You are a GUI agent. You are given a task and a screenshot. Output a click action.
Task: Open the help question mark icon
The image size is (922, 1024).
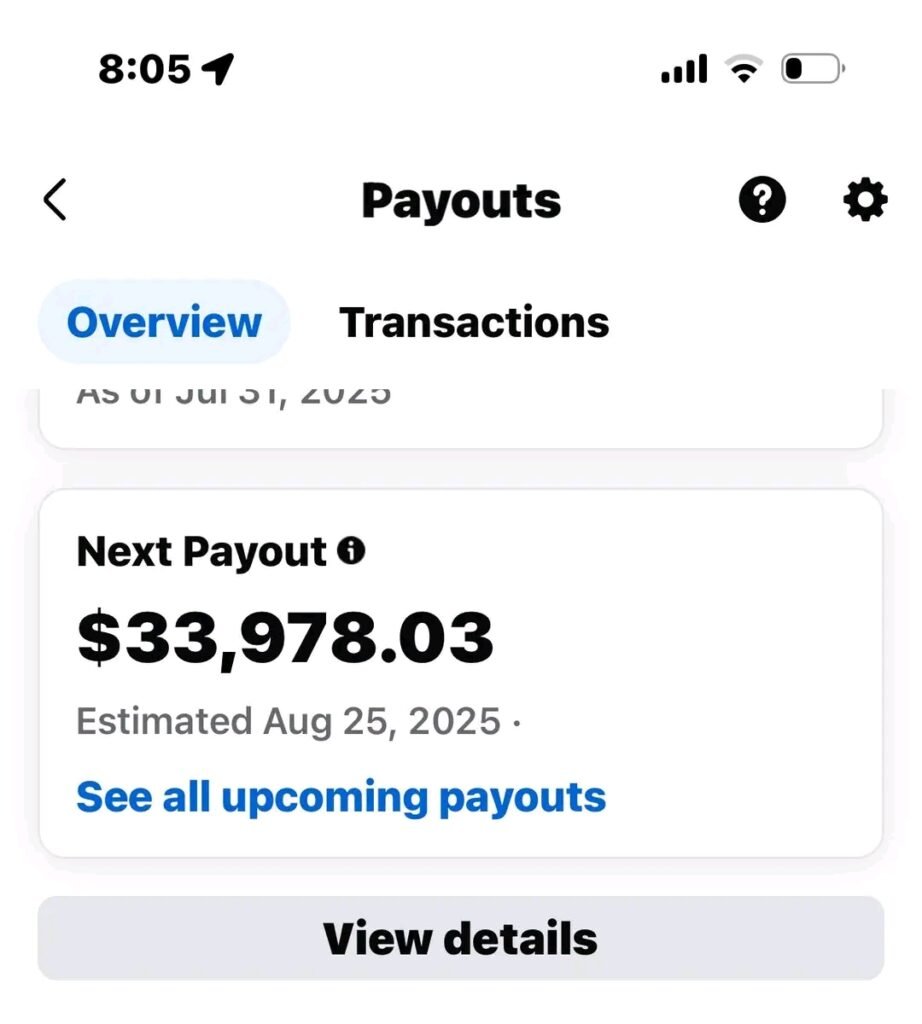pos(762,201)
